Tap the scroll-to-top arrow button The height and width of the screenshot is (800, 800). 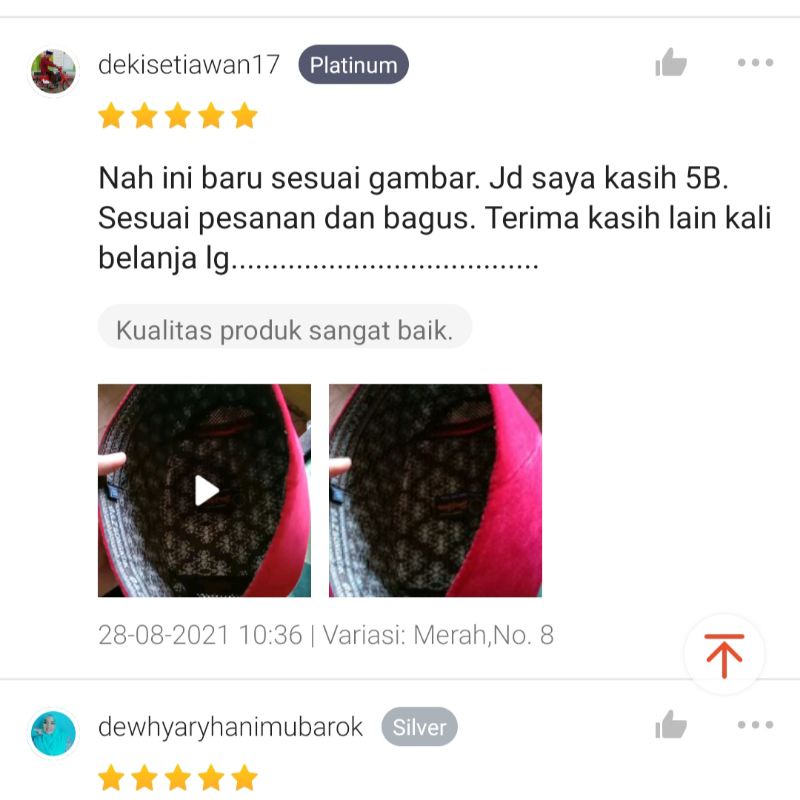[x=725, y=655]
